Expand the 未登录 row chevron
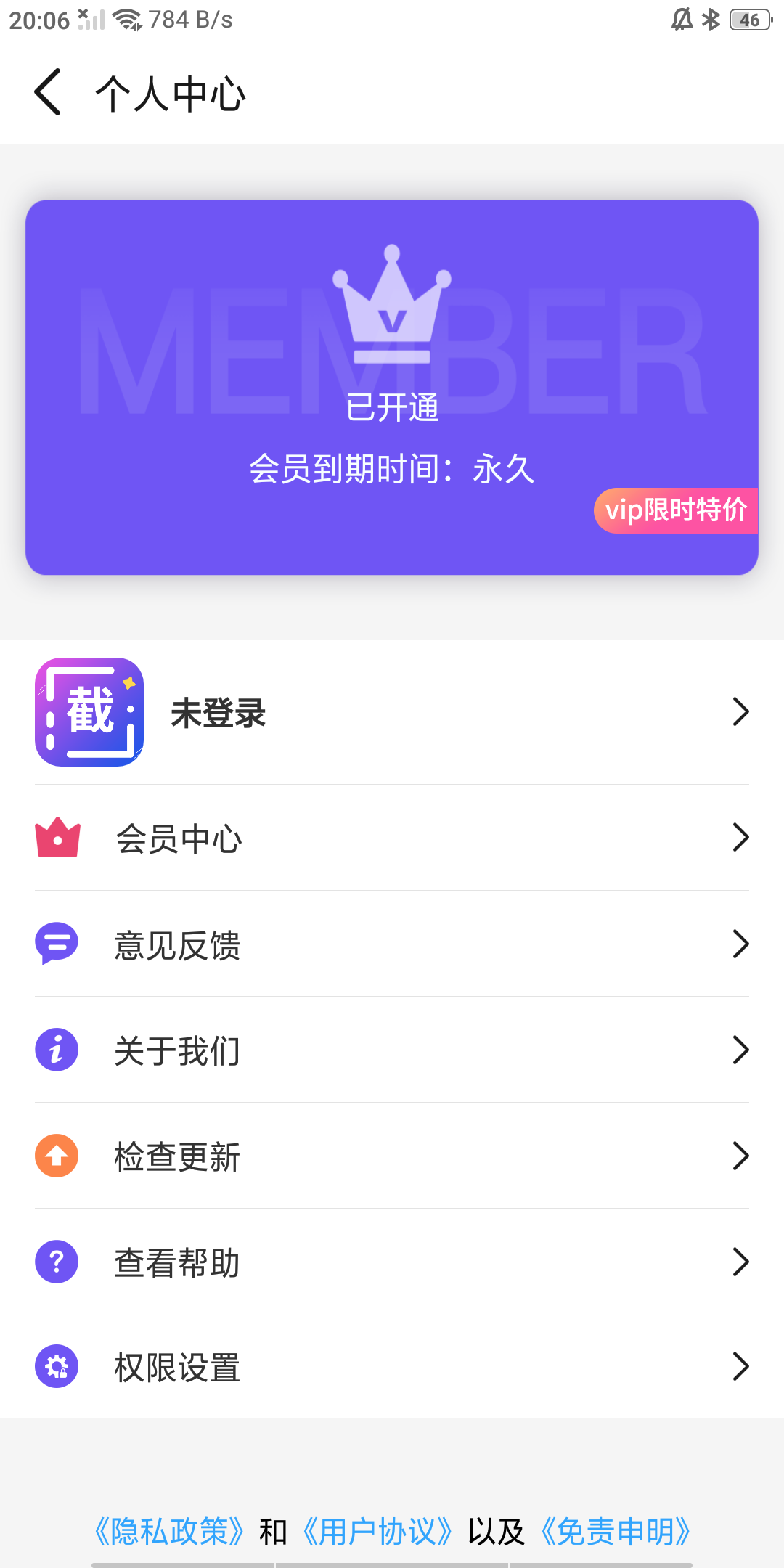 pyautogui.click(x=740, y=712)
